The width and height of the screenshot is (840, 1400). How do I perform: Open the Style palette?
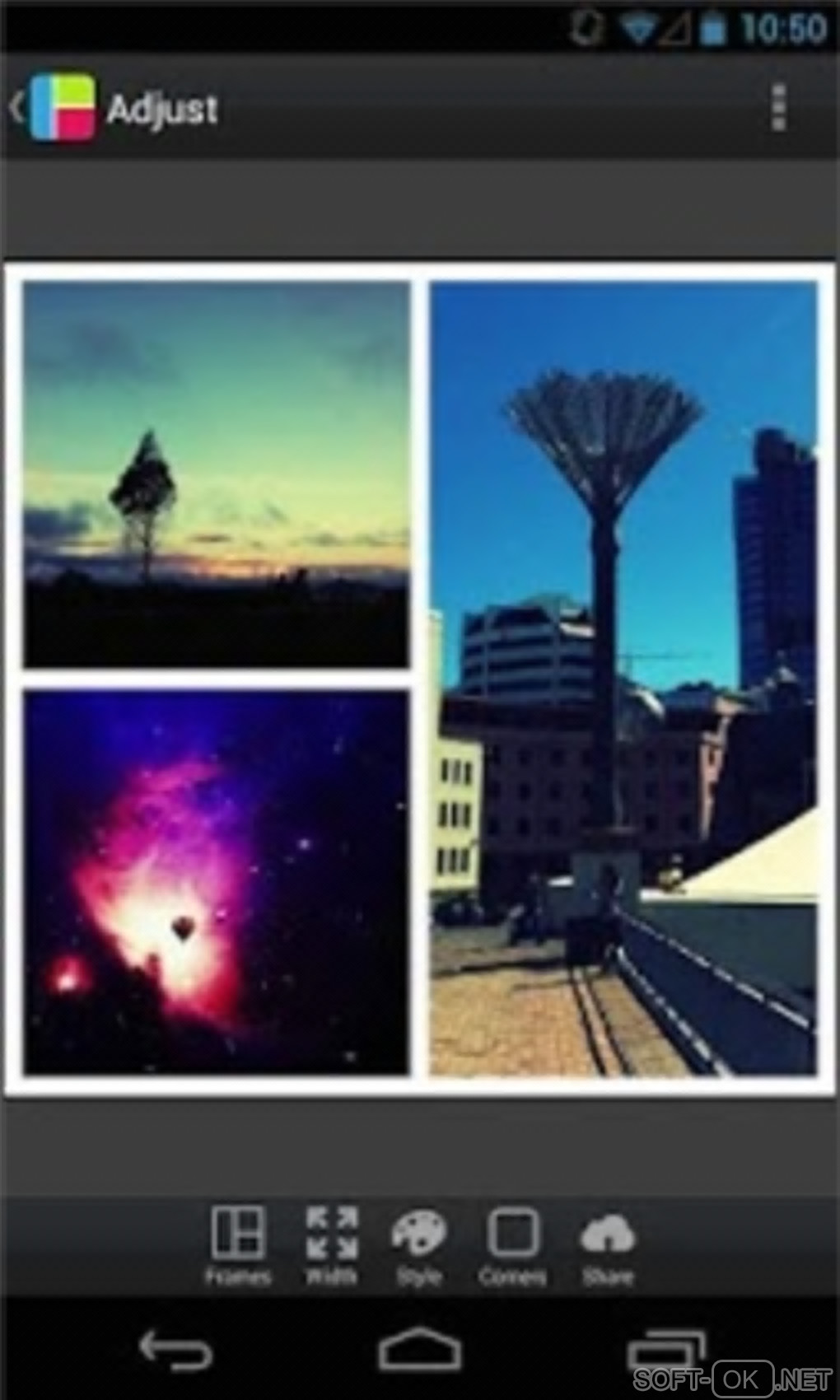point(419,1245)
